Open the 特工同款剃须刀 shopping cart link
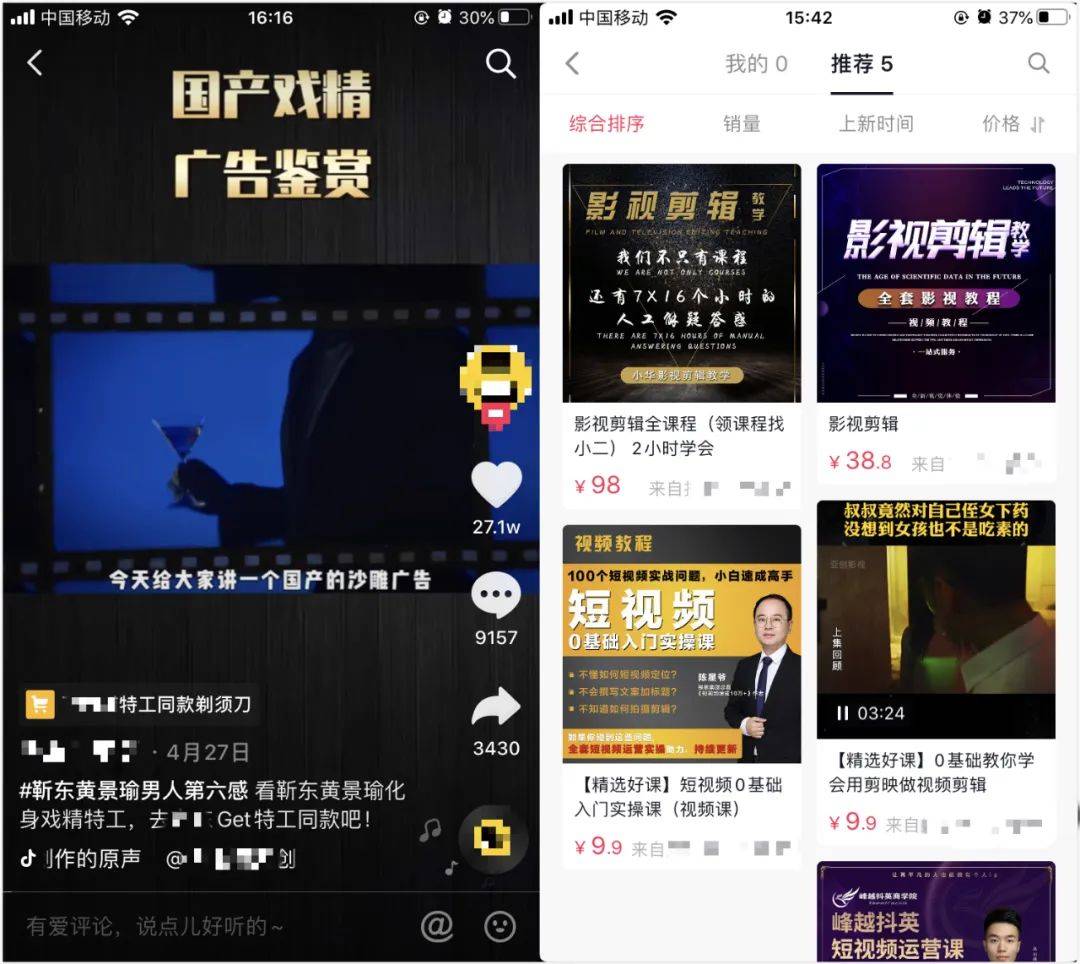Viewport: 1080px width, 964px height. [142, 704]
